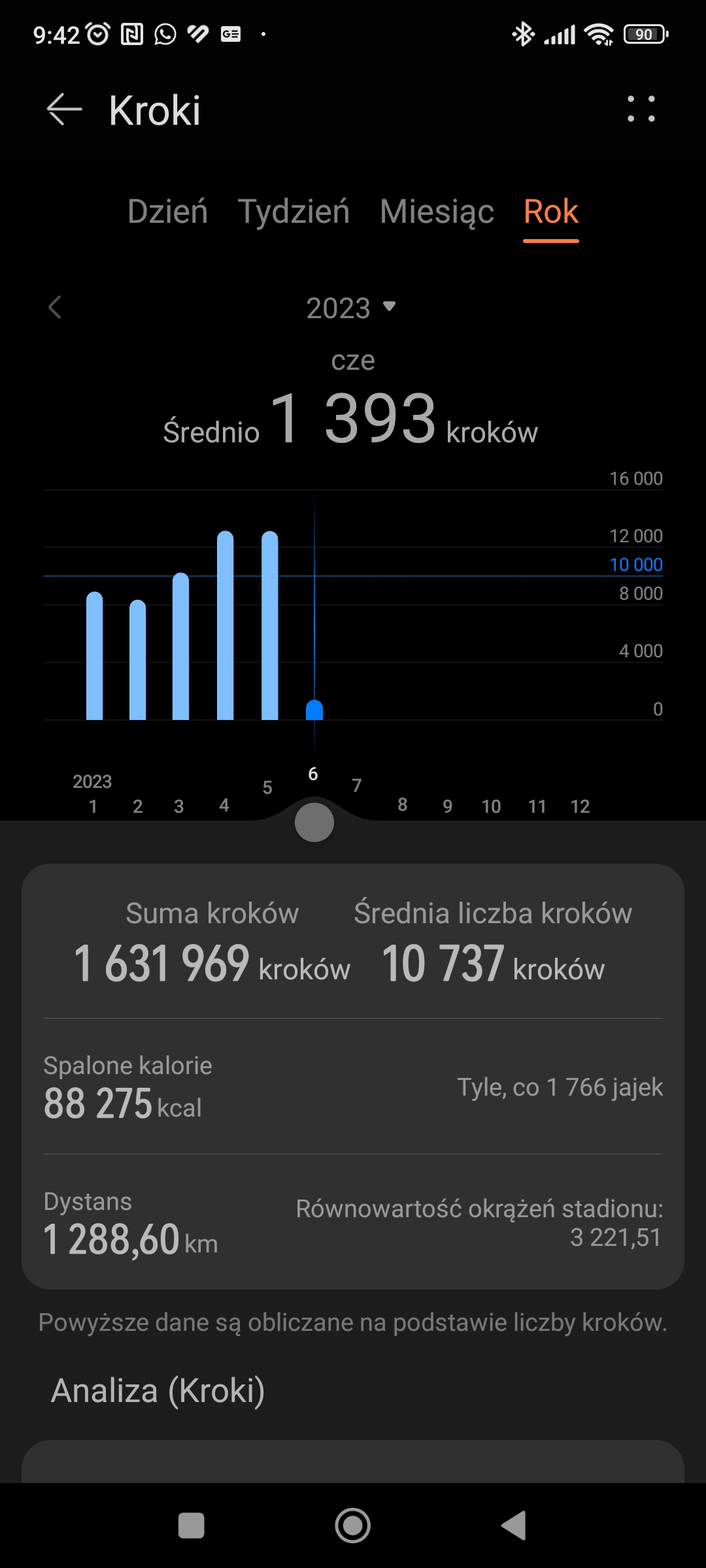Switch to the Miesiąc tab
706x1568 pixels.
point(437,212)
